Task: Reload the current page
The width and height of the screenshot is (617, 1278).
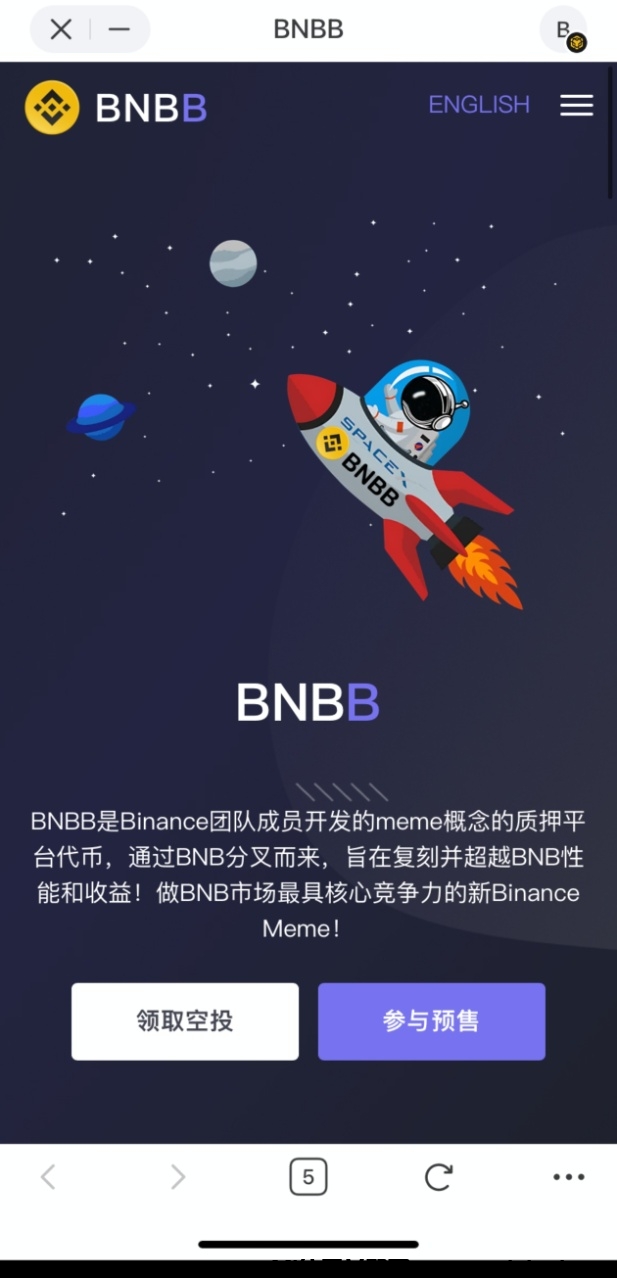Action: pos(438,1177)
